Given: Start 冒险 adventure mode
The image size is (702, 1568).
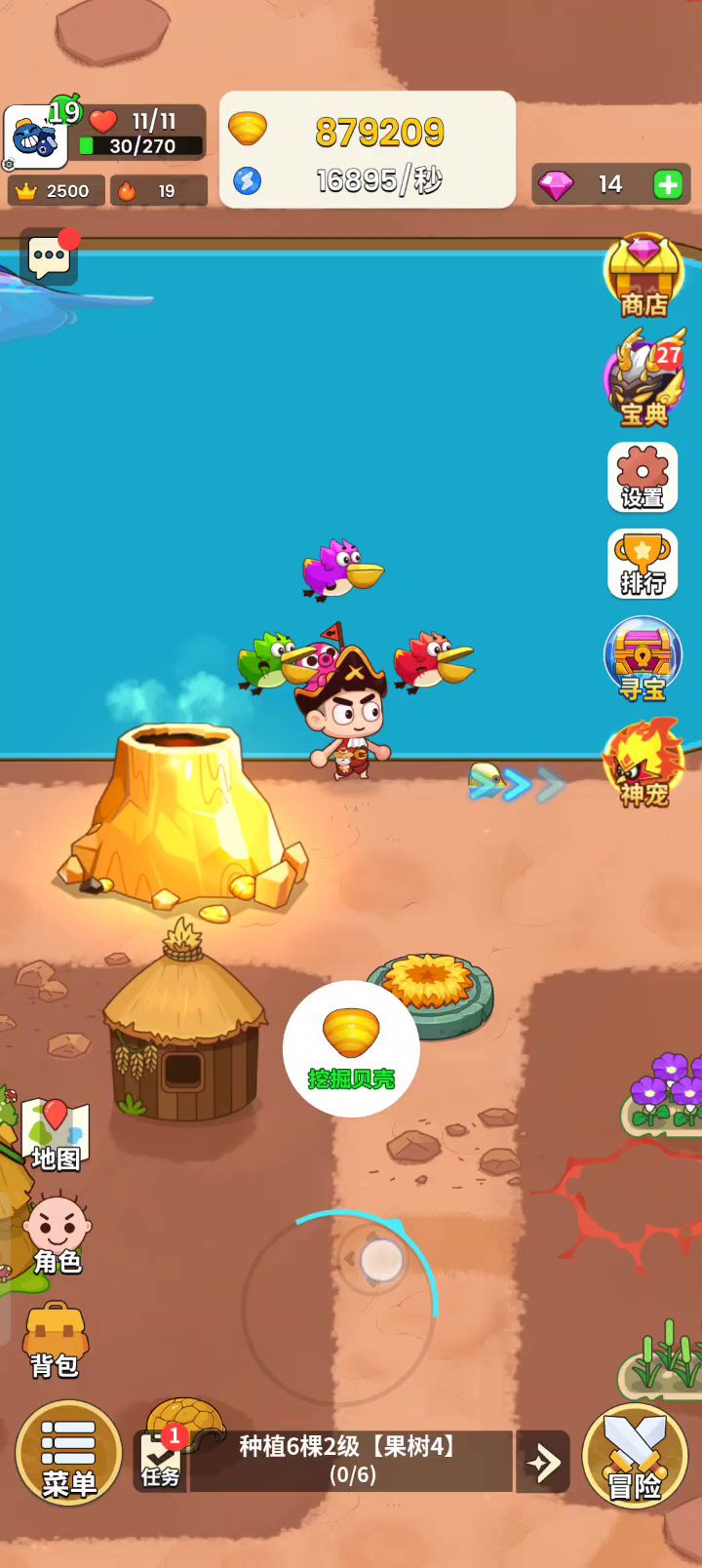Looking at the screenshot, I should (x=635, y=1457).
